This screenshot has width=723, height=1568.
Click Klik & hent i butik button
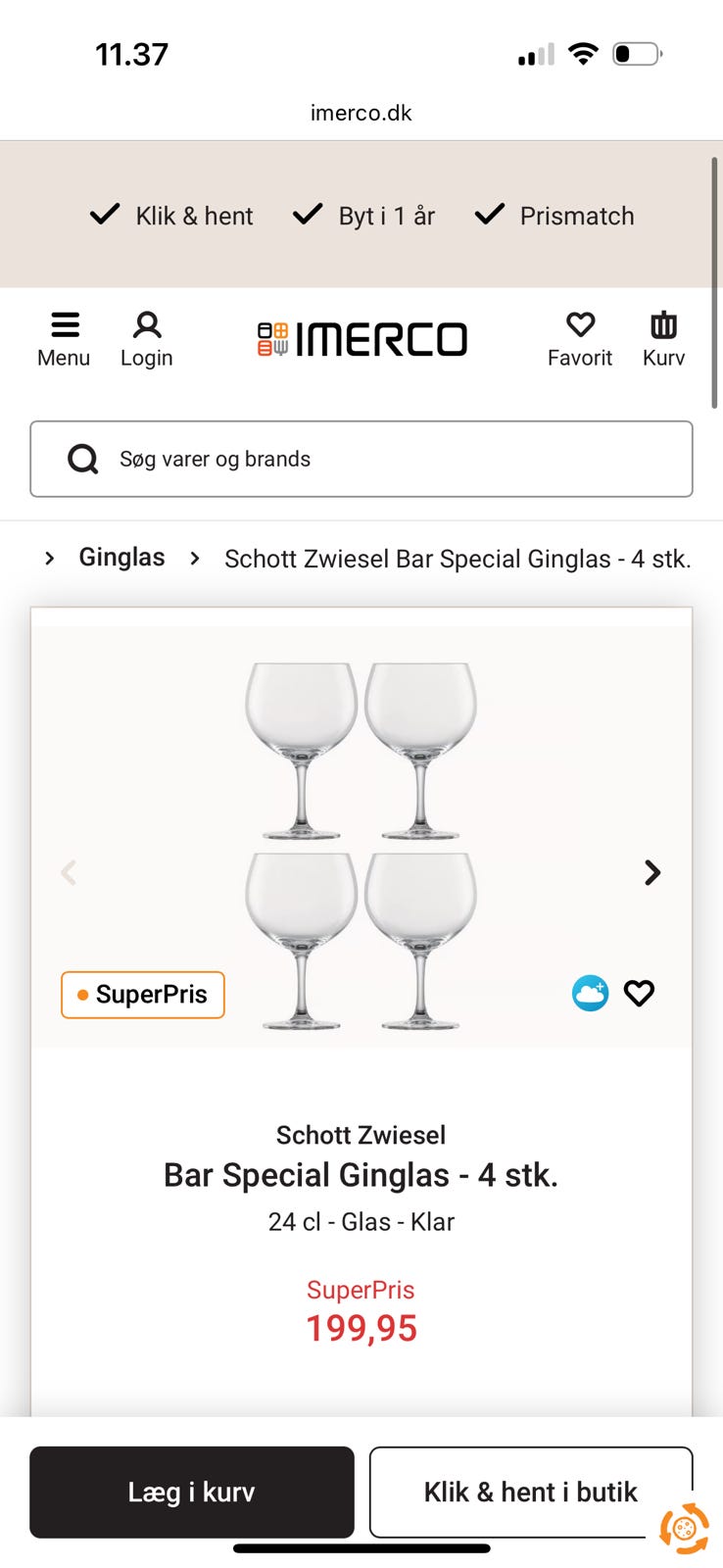point(530,1492)
